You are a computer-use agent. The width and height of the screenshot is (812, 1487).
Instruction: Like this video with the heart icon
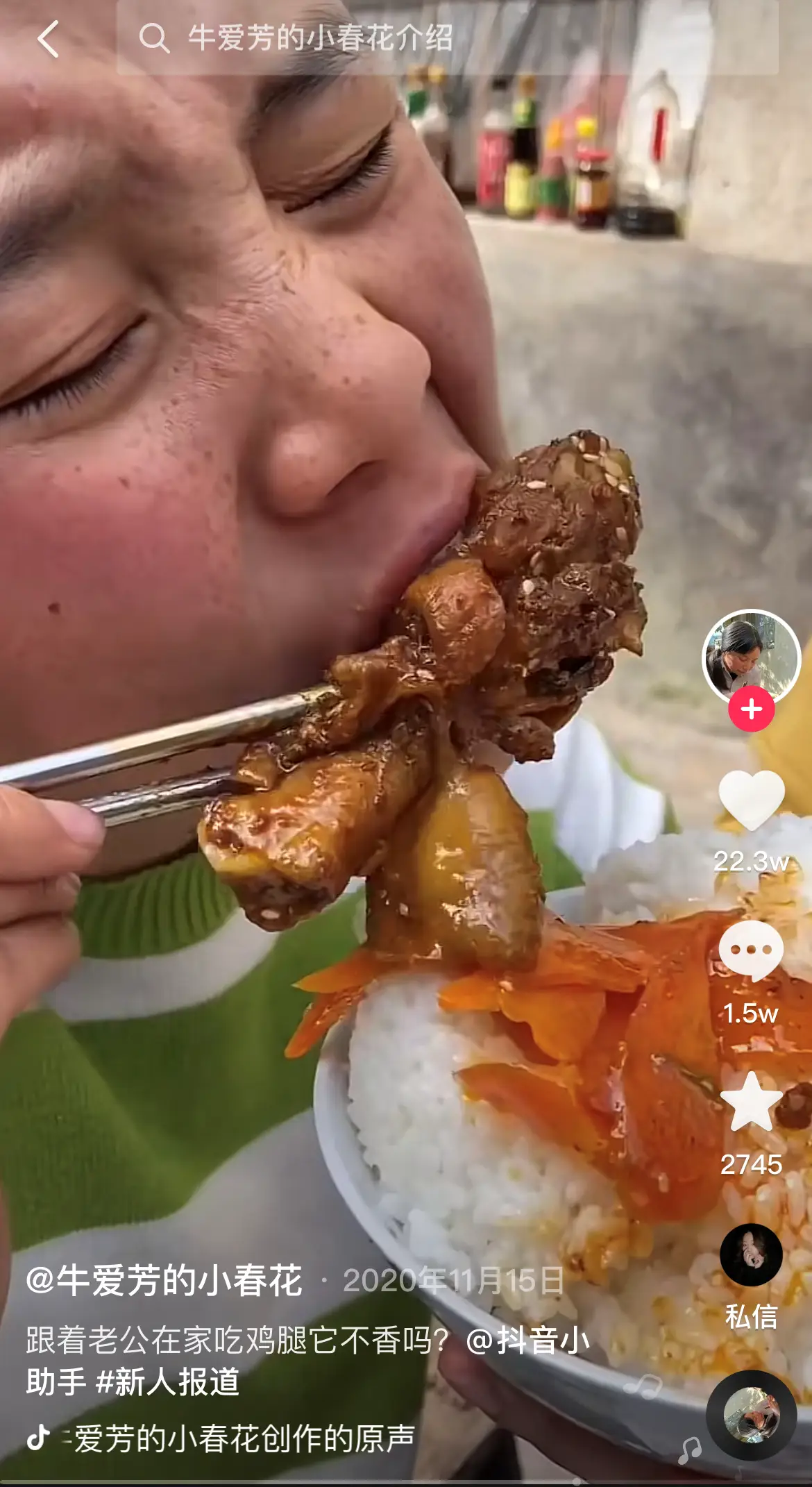click(x=751, y=800)
